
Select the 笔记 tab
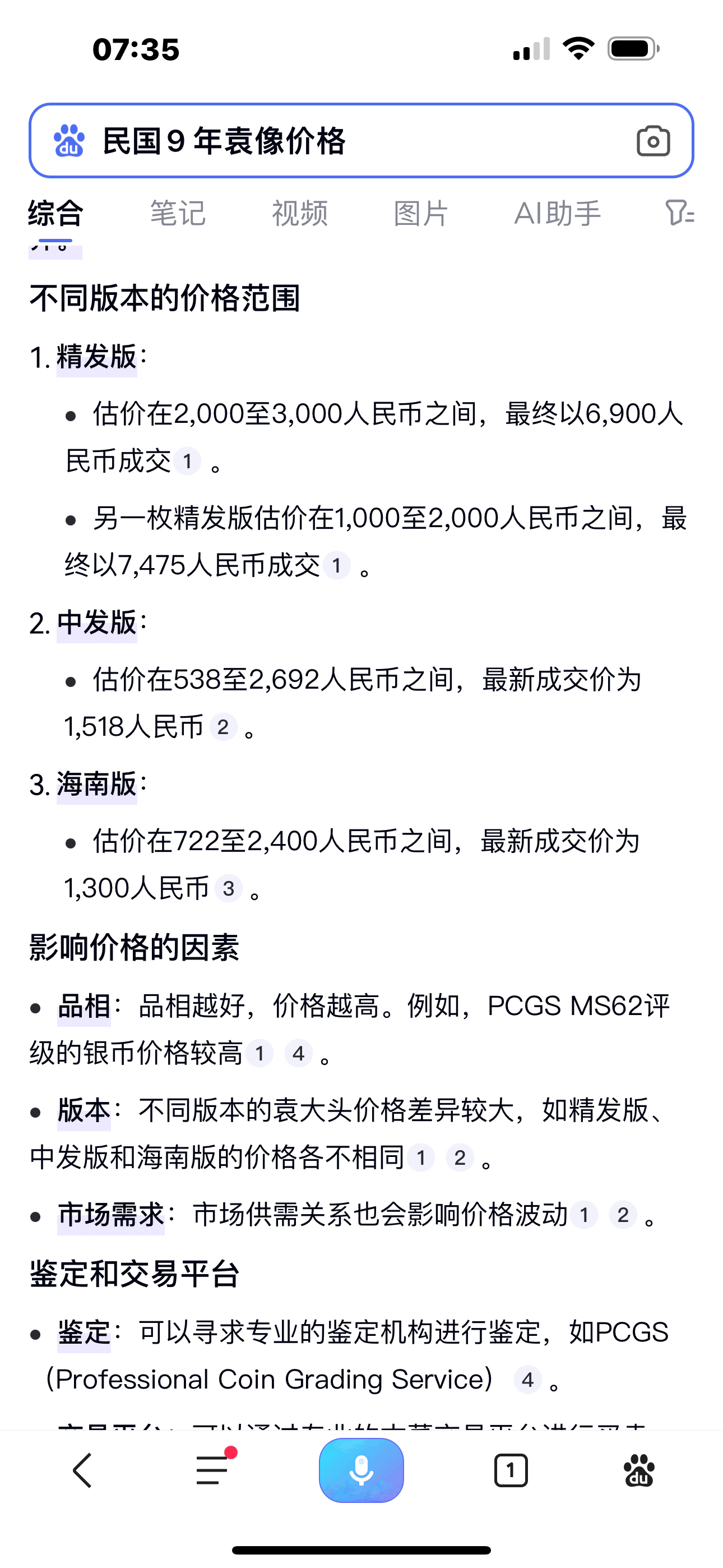(x=179, y=213)
